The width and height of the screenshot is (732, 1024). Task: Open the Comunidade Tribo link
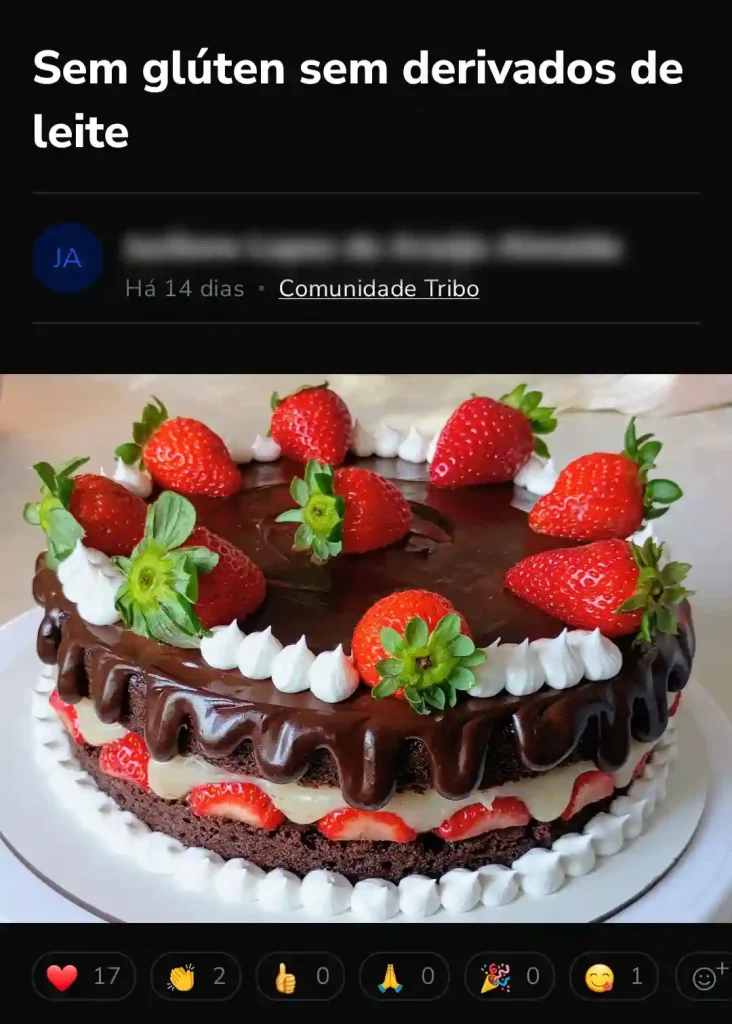coord(378,289)
